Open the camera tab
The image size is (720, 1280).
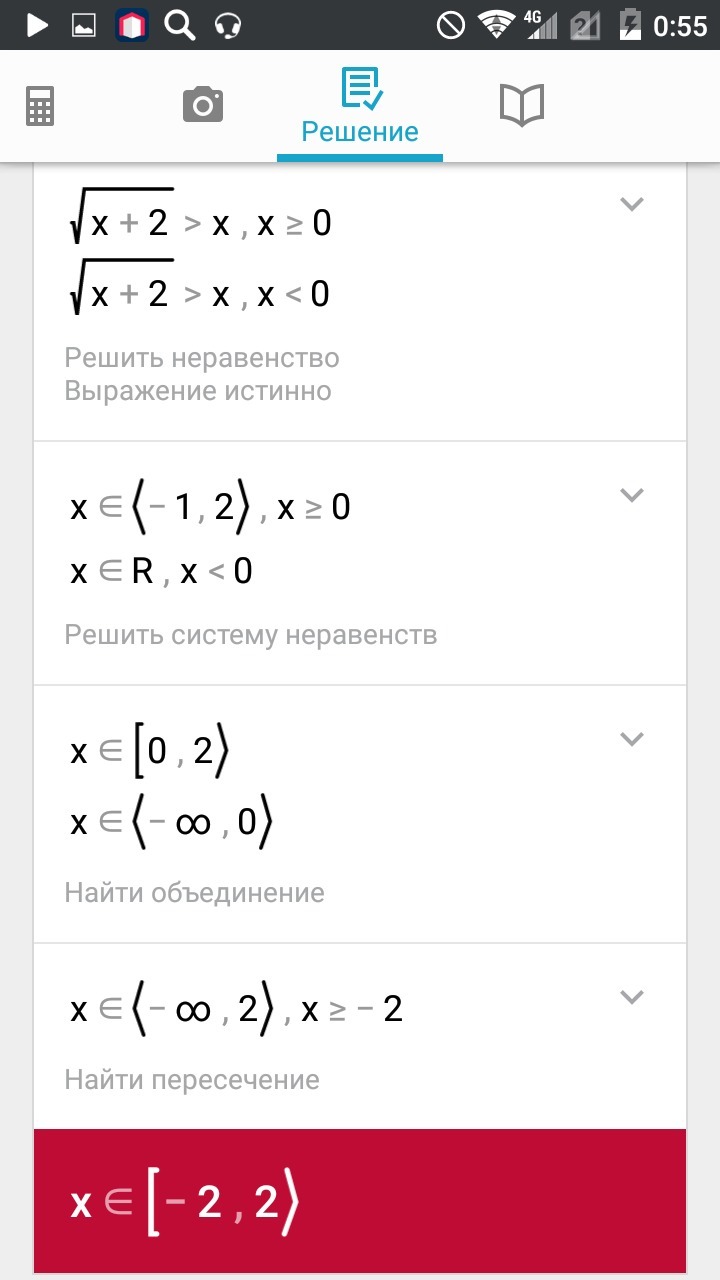(202, 104)
